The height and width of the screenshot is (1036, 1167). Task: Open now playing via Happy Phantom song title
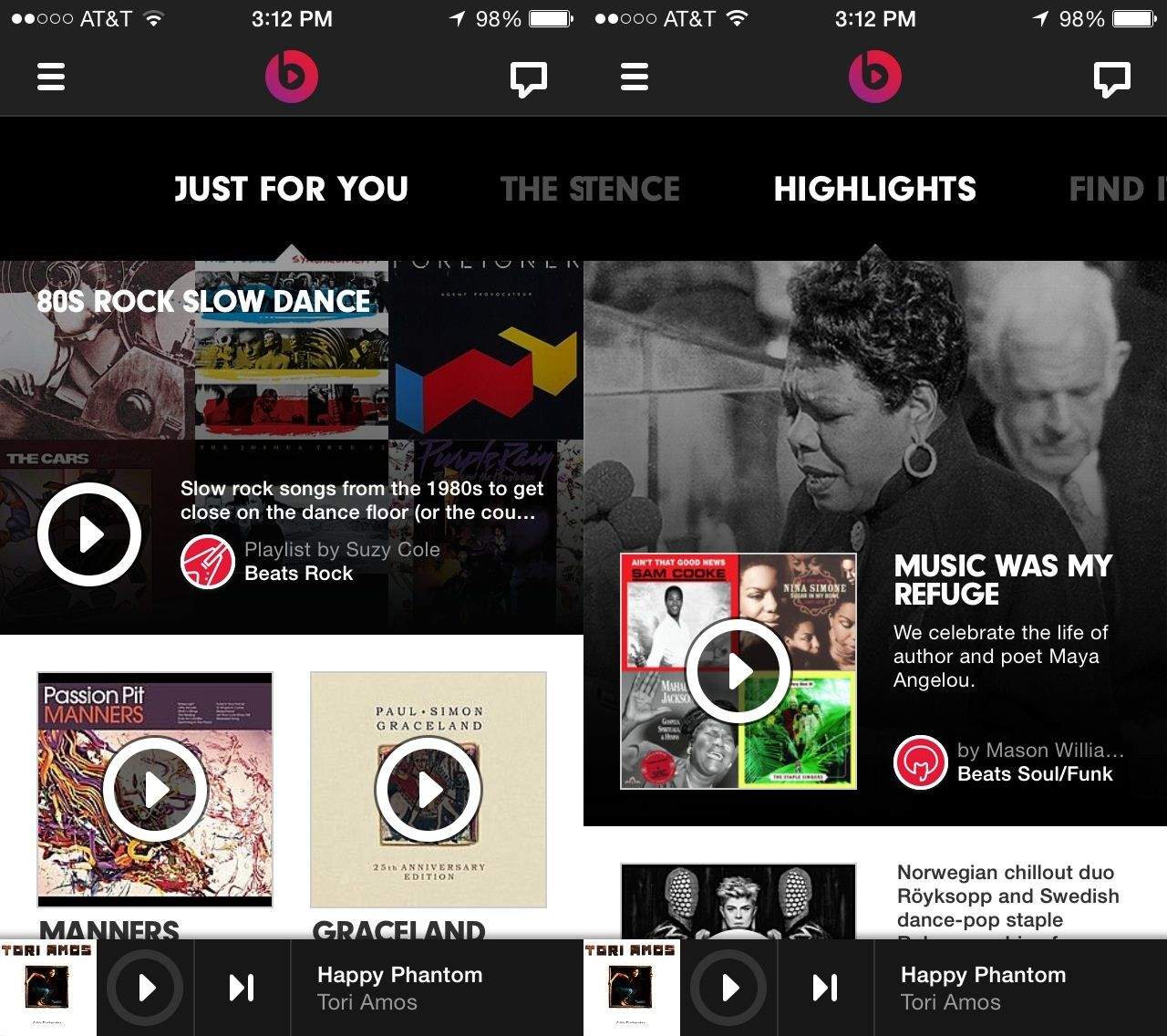pyautogui.click(x=399, y=975)
